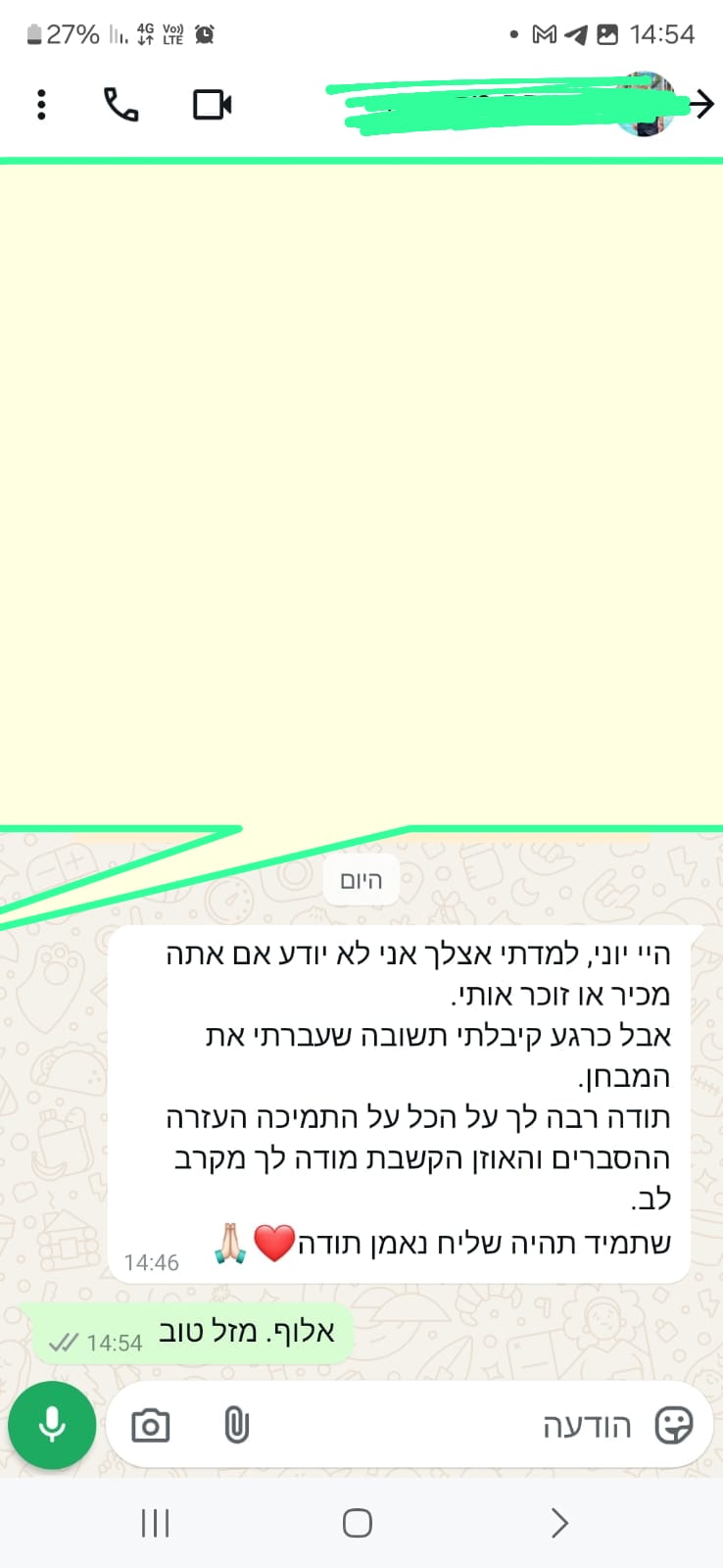Attach a file with the paperclip
The width and height of the screenshot is (723, 1568).
[236, 1425]
